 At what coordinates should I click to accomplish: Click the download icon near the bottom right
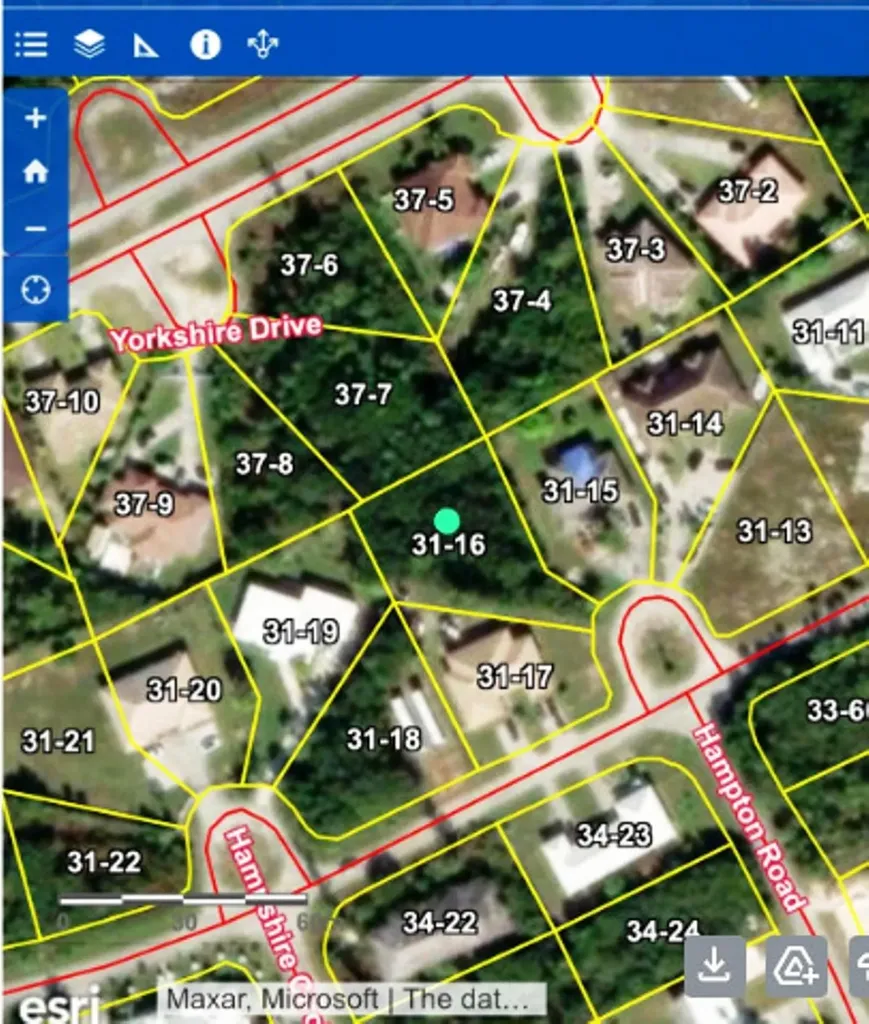pyautogui.click(x=716, y=968)
